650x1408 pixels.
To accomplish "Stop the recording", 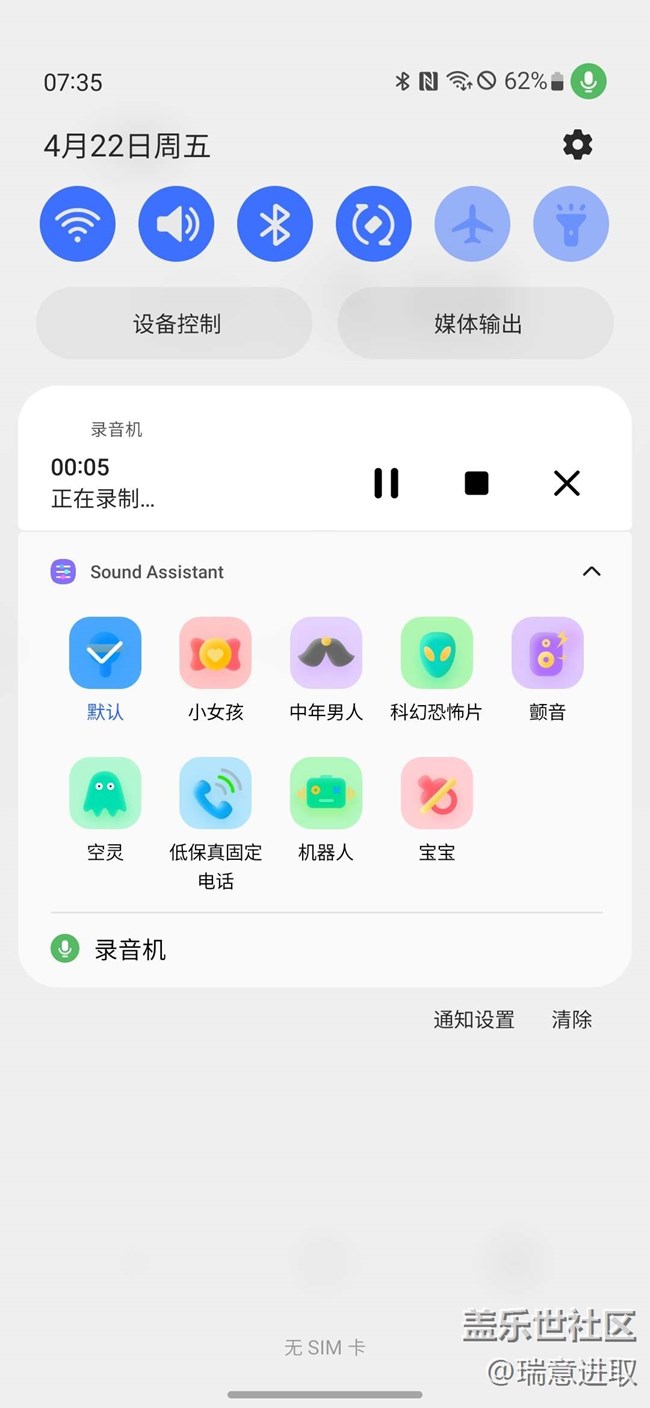I will (477, 483).
